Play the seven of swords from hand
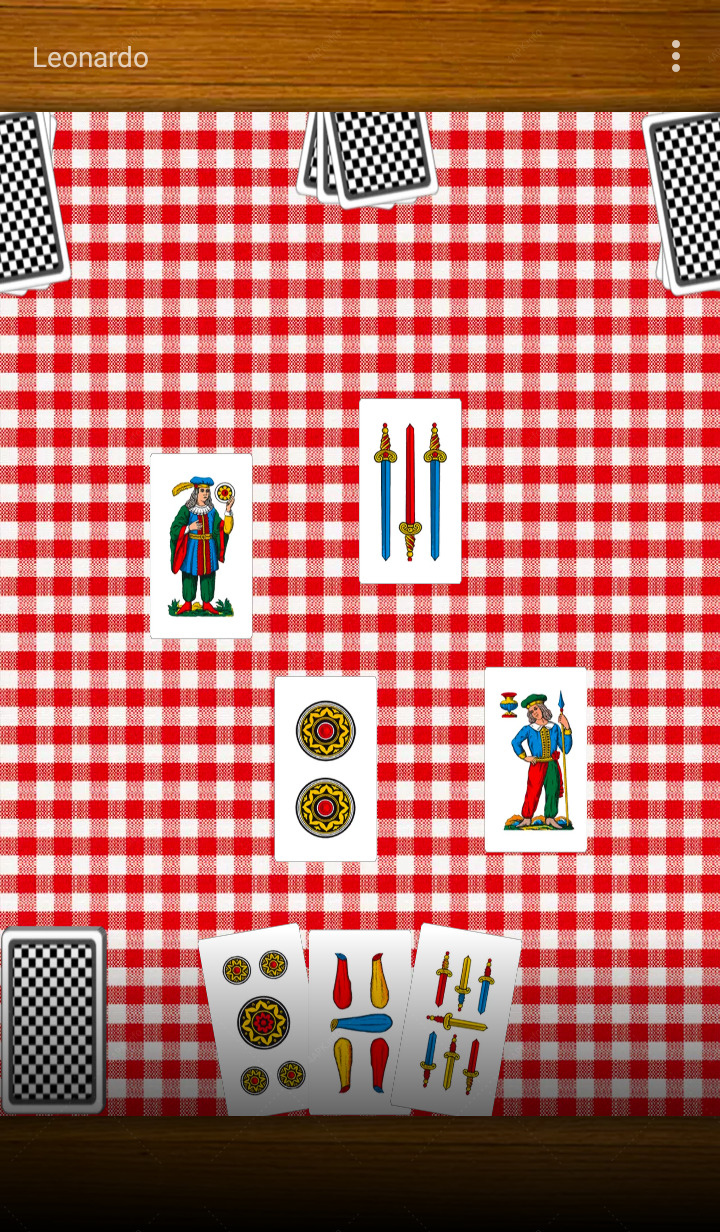720x1232 pixels. tap(458, 1020)
